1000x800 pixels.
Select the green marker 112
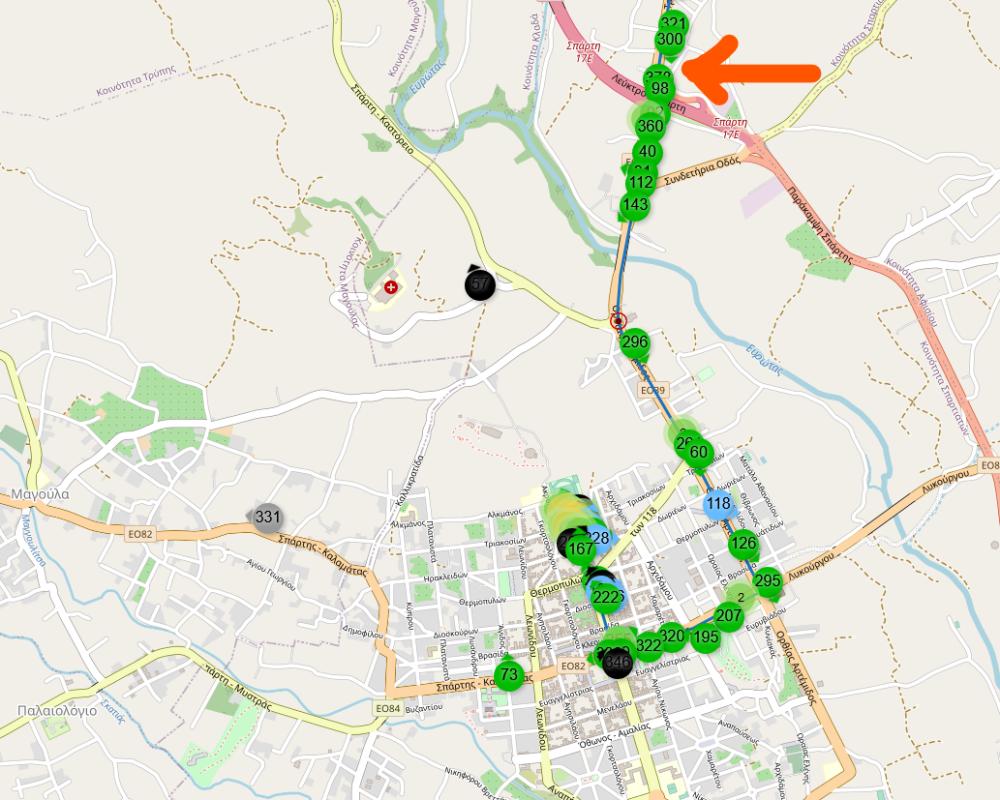click(641, 183)
